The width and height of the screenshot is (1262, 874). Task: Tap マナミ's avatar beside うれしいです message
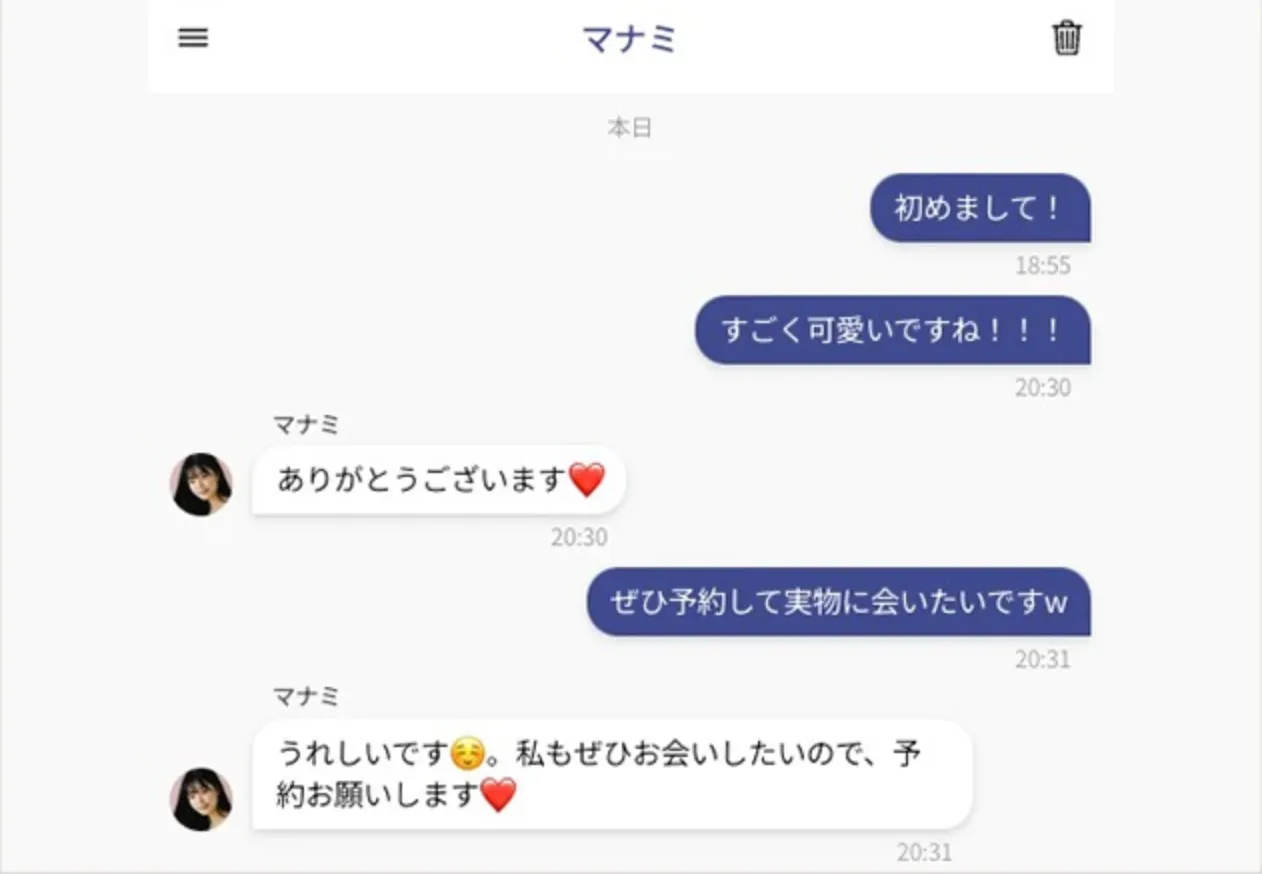coord(201,798)
